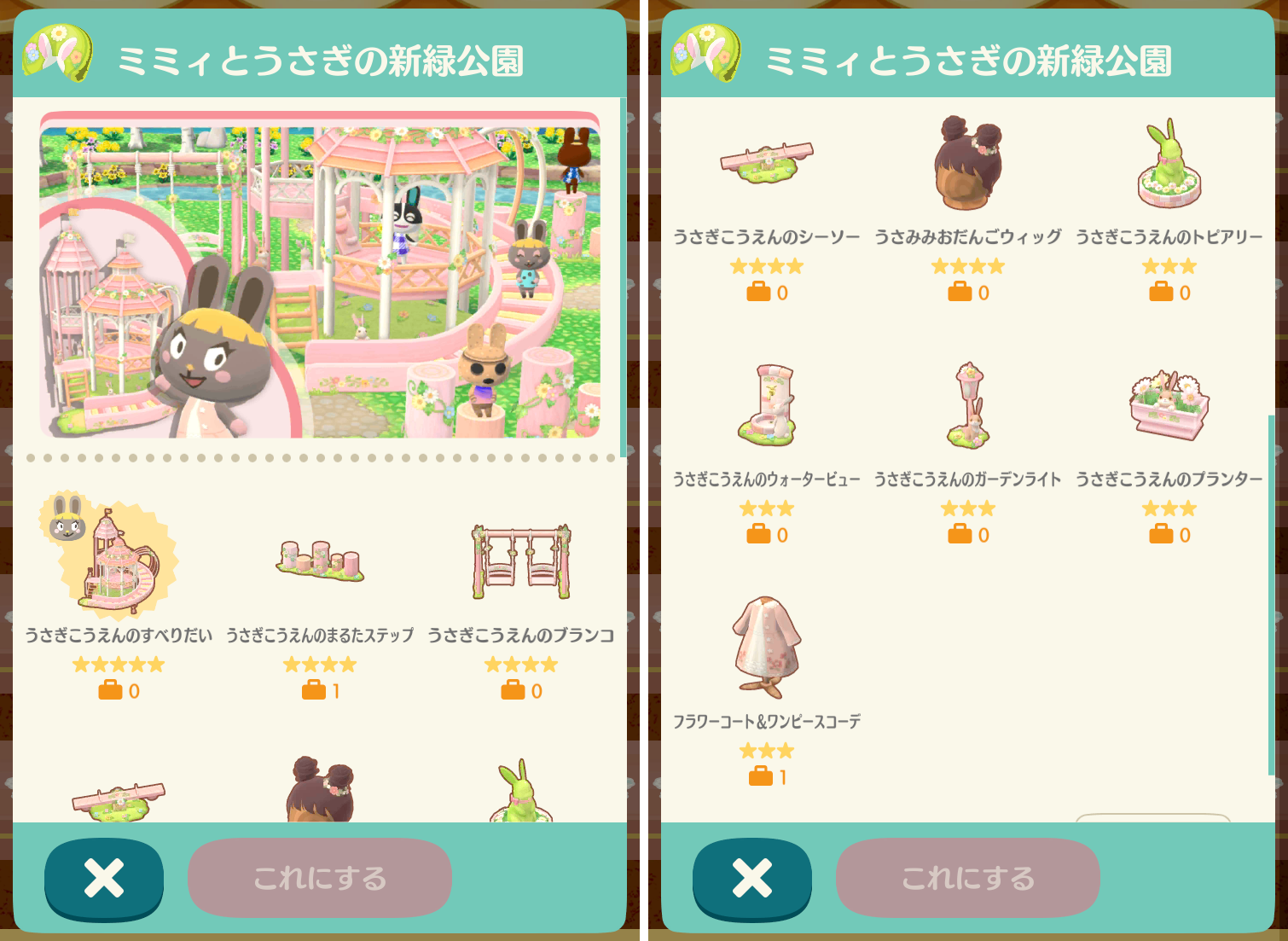The image size is (1288, 941).
Task: Select うさぎこうえんのシーソー seesaw item
Action: coord(766,164)
